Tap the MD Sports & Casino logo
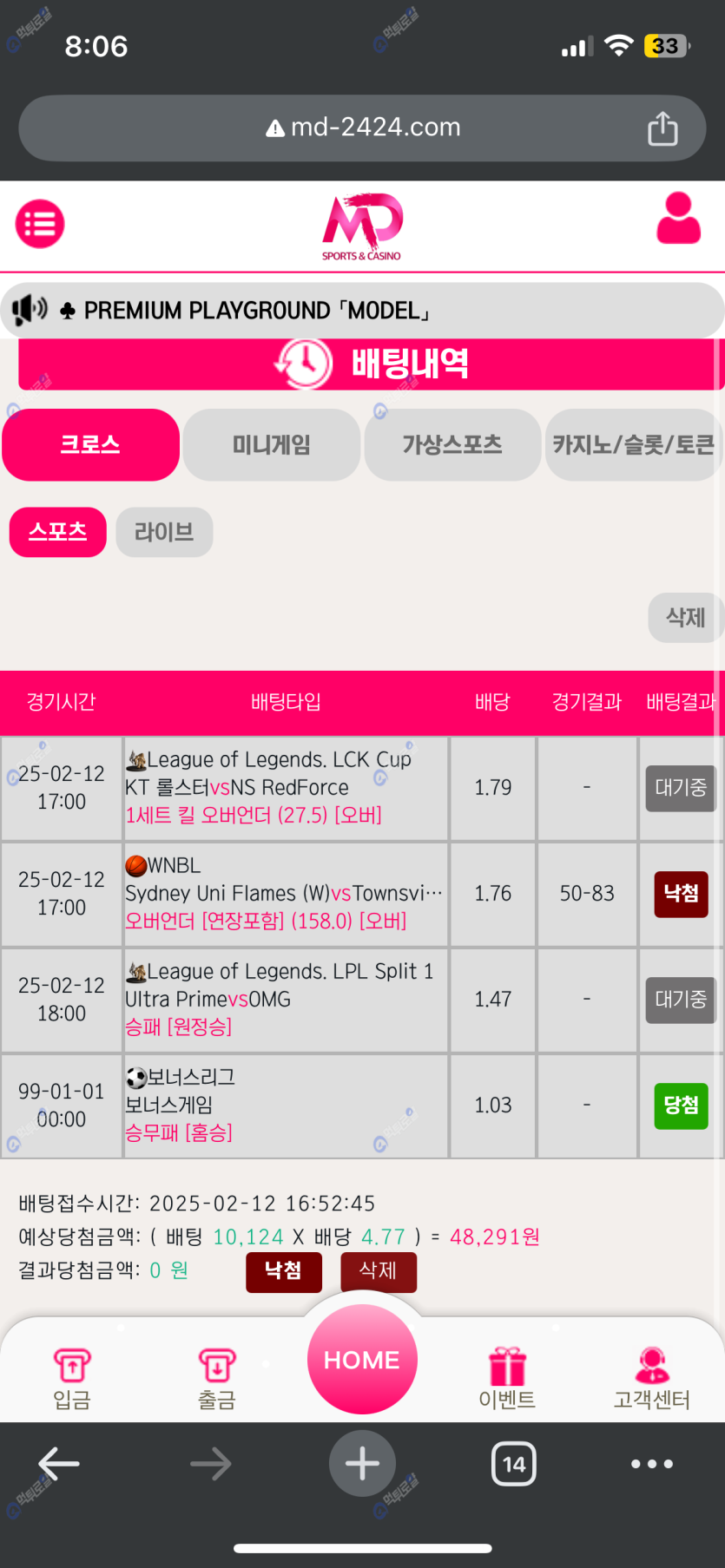The height and width of the screenshot is (1568, 725). coord(362,226)
